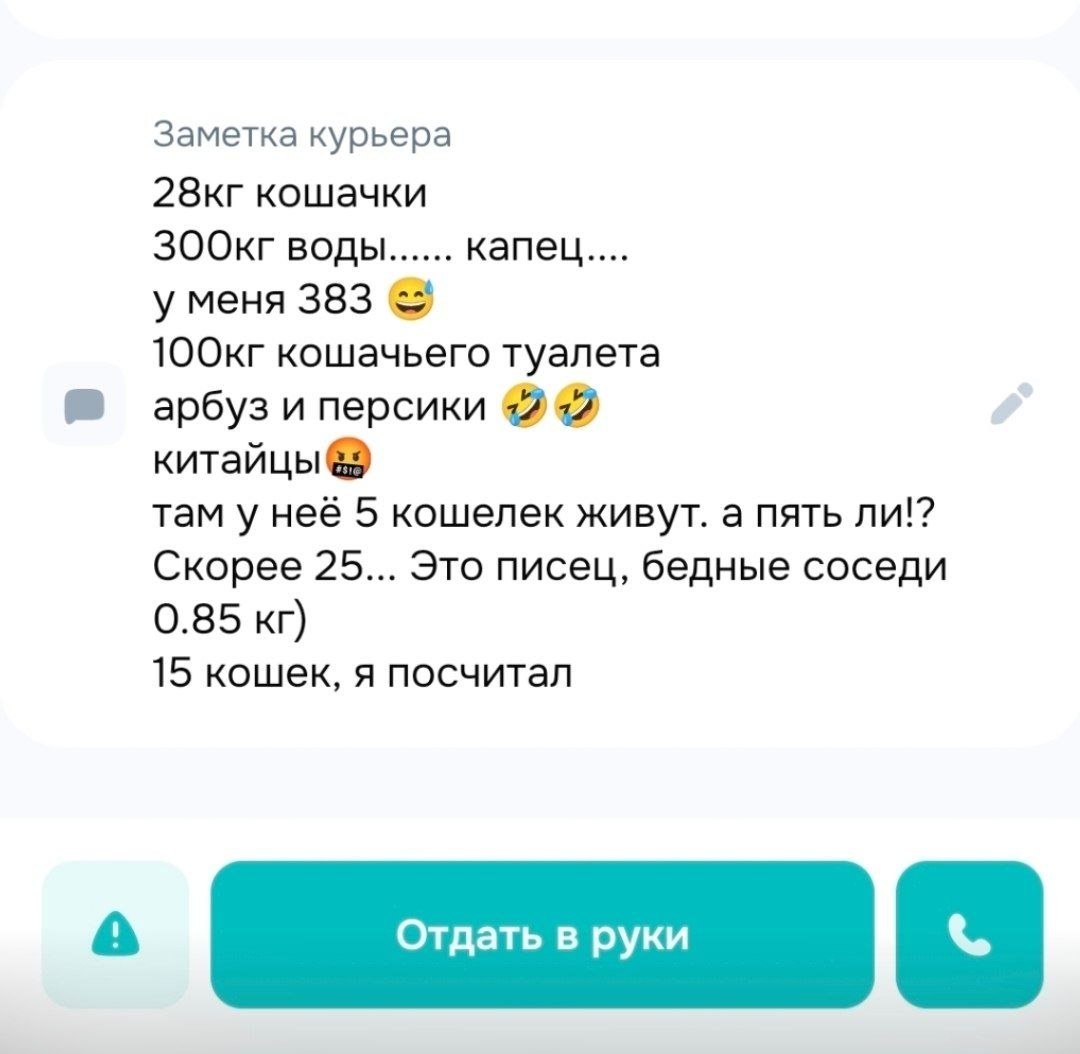Tap the "Отдать в руки" button
This screenshot has height=1054, width=1080.
(542, 935)
